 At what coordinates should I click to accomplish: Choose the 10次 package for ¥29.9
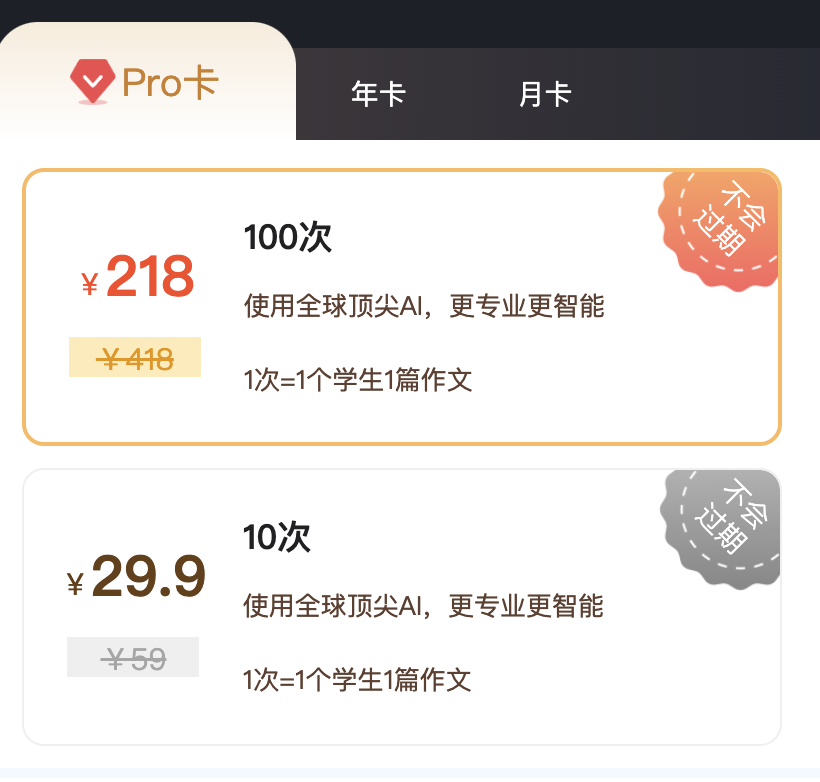[401, 607]
